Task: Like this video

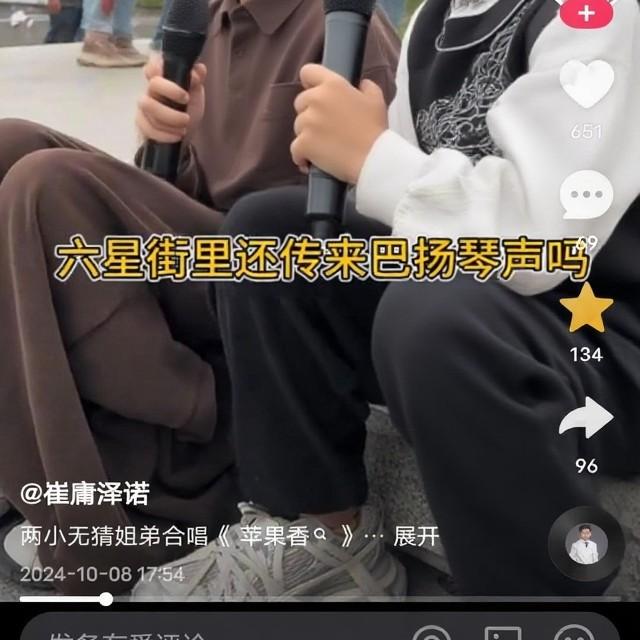Action: (587, 85)
